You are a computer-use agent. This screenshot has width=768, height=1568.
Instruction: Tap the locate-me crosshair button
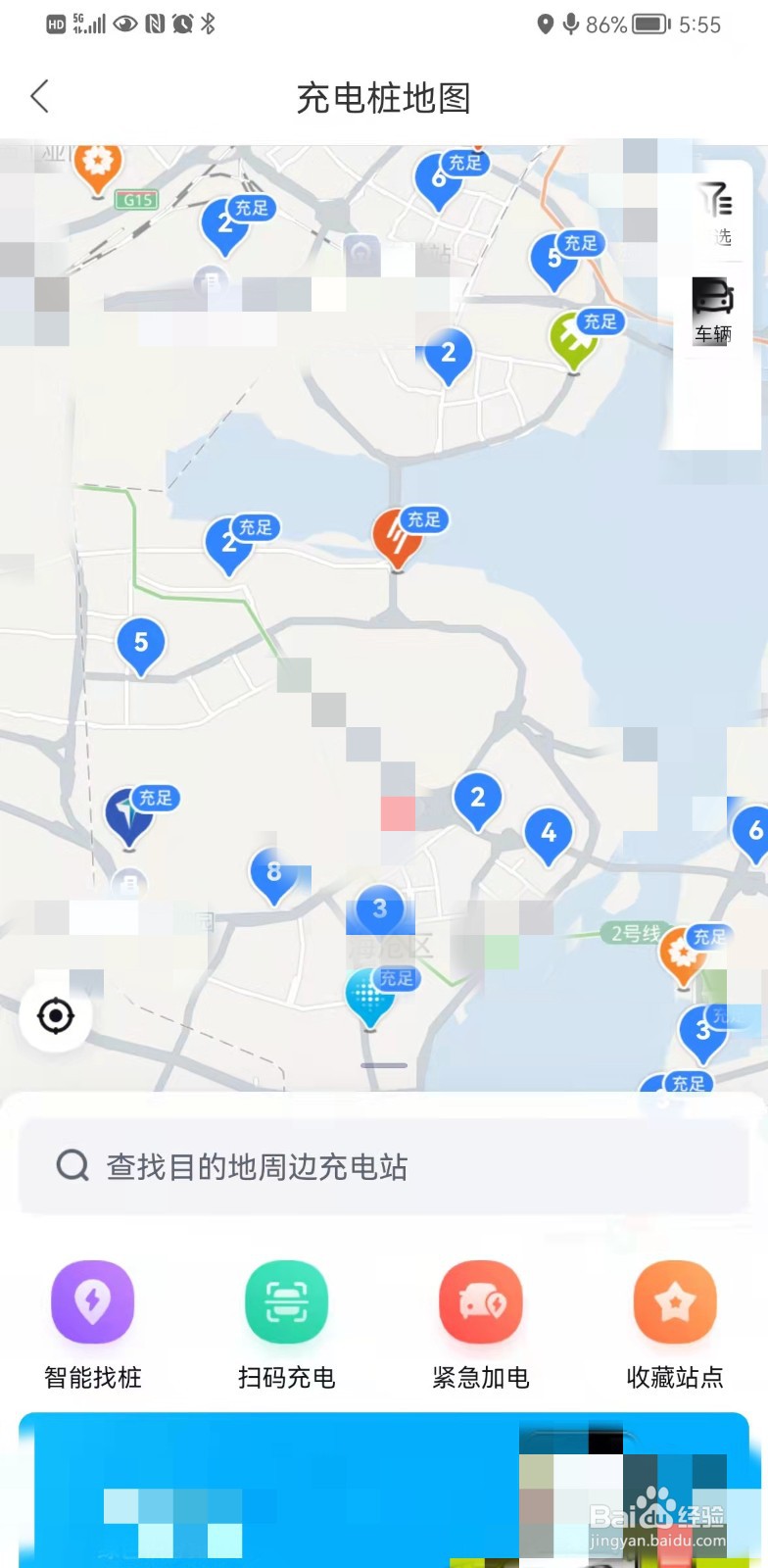pyautogui.click(x=56, y=1017)
